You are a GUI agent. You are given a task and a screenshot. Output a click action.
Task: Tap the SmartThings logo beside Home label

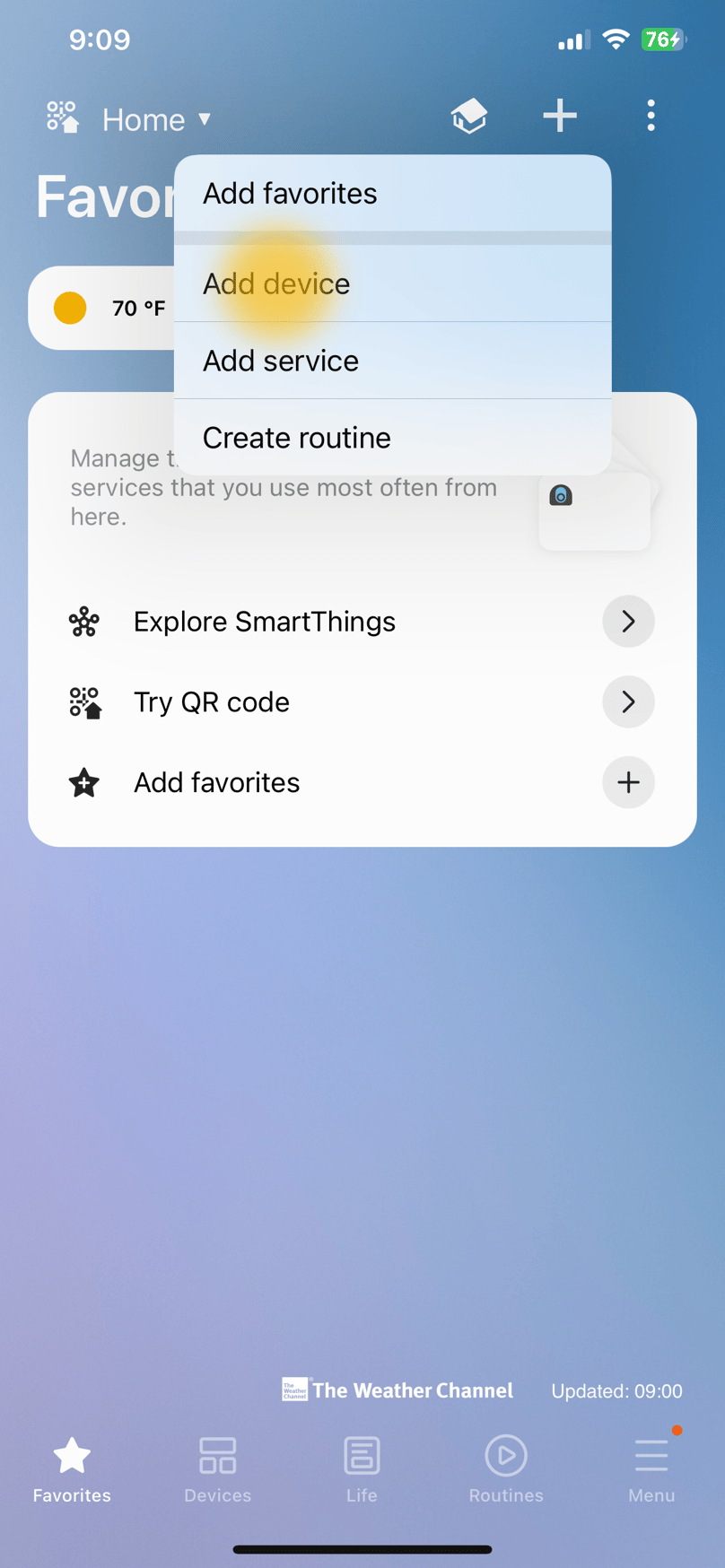coord(61,117)
